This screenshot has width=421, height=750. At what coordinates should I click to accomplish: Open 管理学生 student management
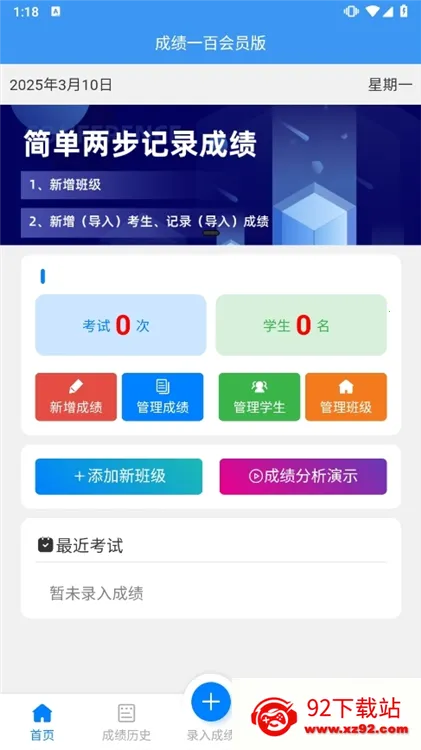coord(259,397)
